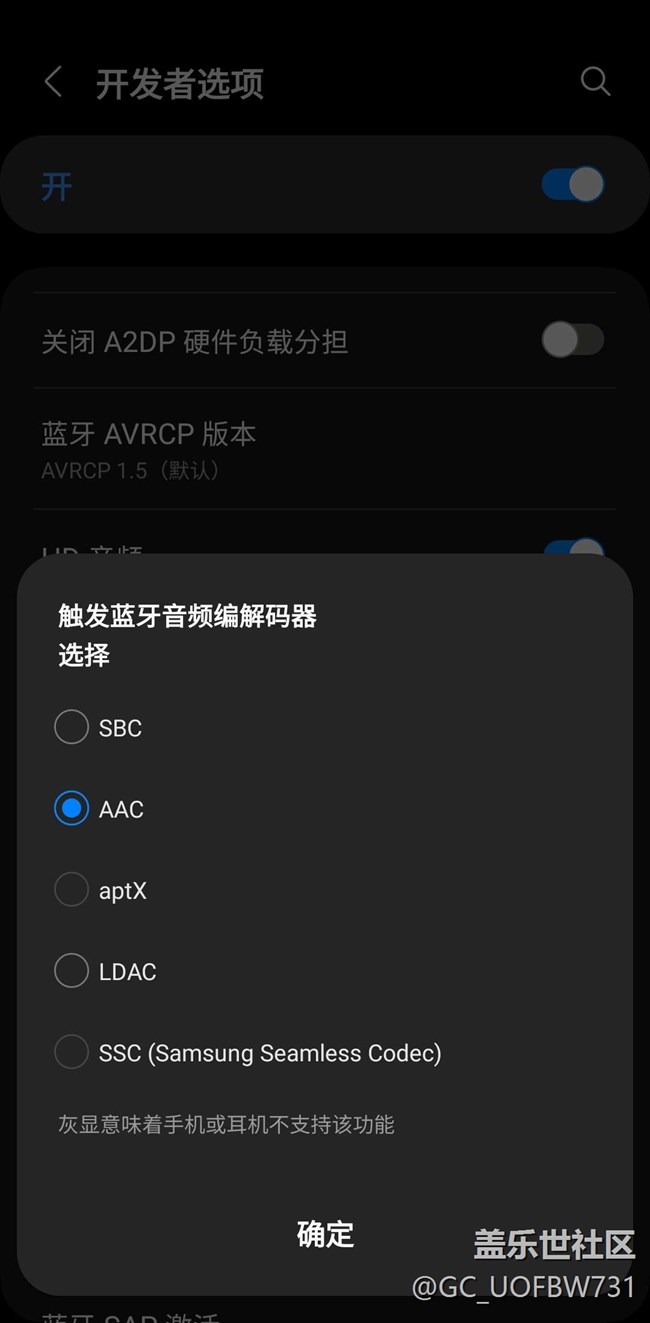650x1323 pixels.
Task: Pick the aptX codec option
Action: 72,889
